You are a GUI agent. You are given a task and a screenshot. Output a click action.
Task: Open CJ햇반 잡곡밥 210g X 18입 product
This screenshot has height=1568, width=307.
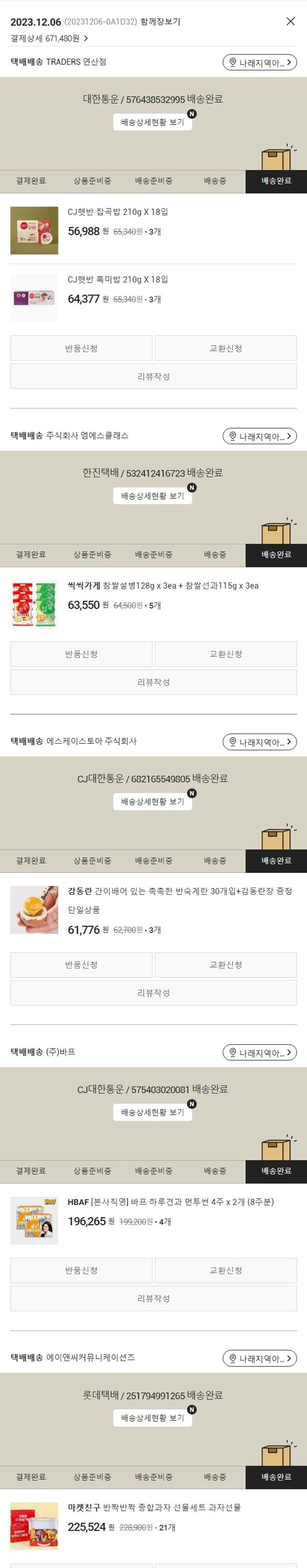[117, 212]
